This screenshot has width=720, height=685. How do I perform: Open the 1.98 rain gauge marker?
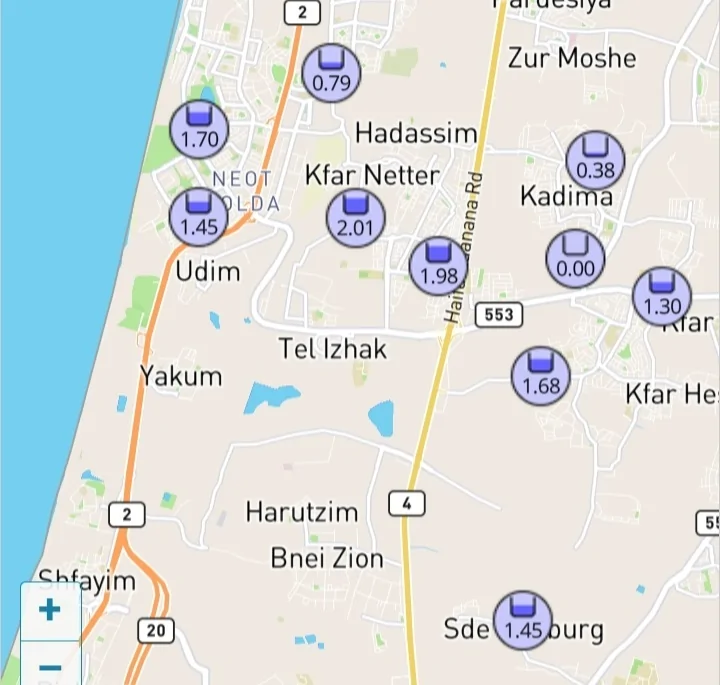[438, 265]
